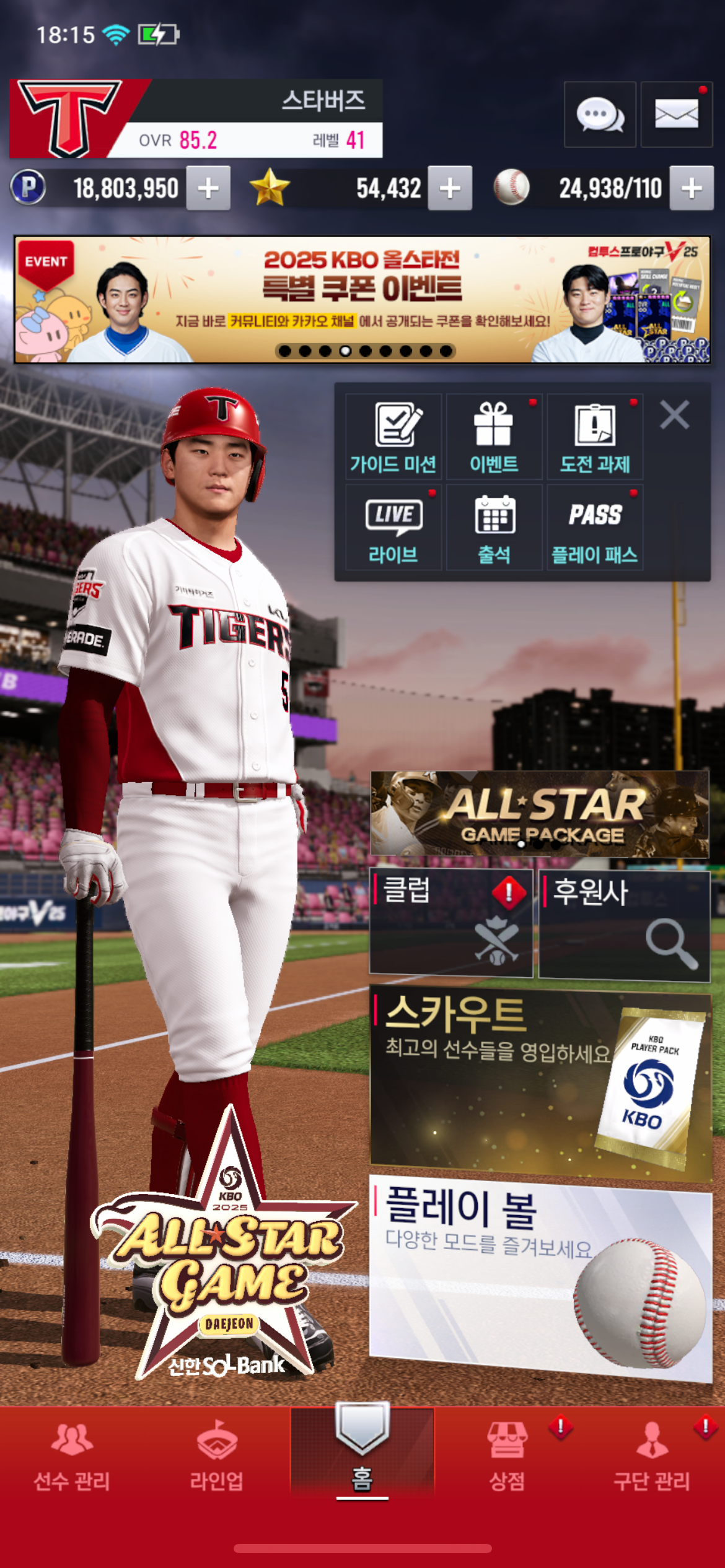Add more stars with the plus button
Screen dimensions: 725x1568
(450, 188)
